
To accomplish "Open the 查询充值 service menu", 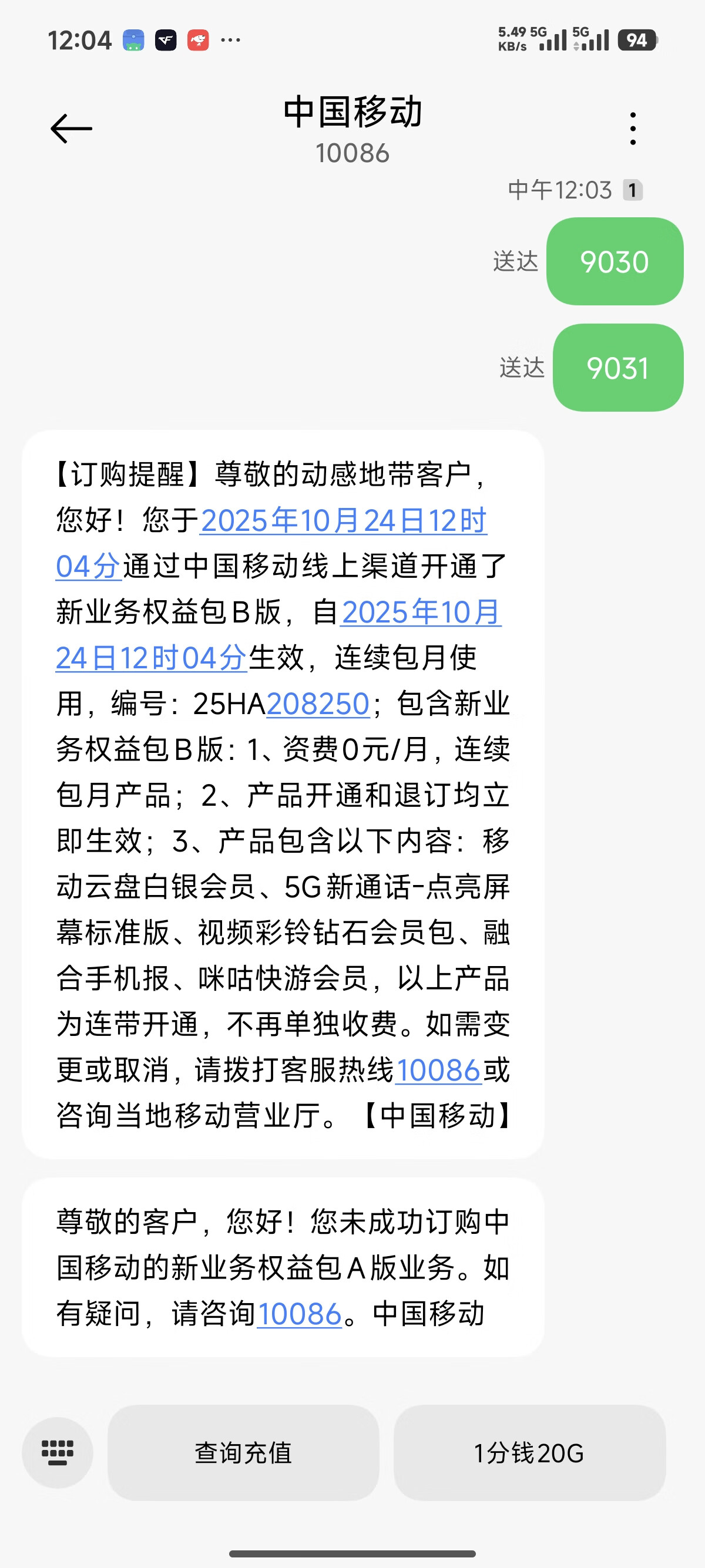I will 243,1452.
